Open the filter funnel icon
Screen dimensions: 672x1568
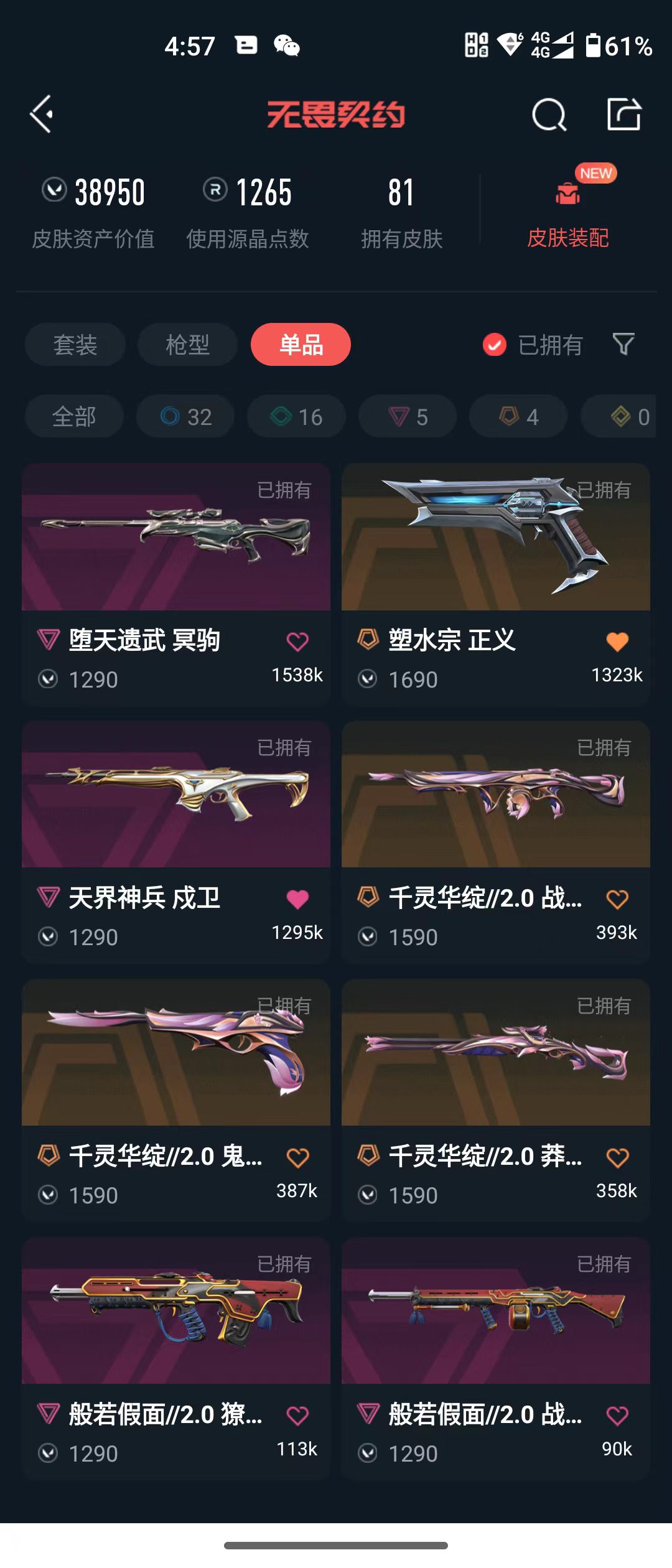coord(623,344)
